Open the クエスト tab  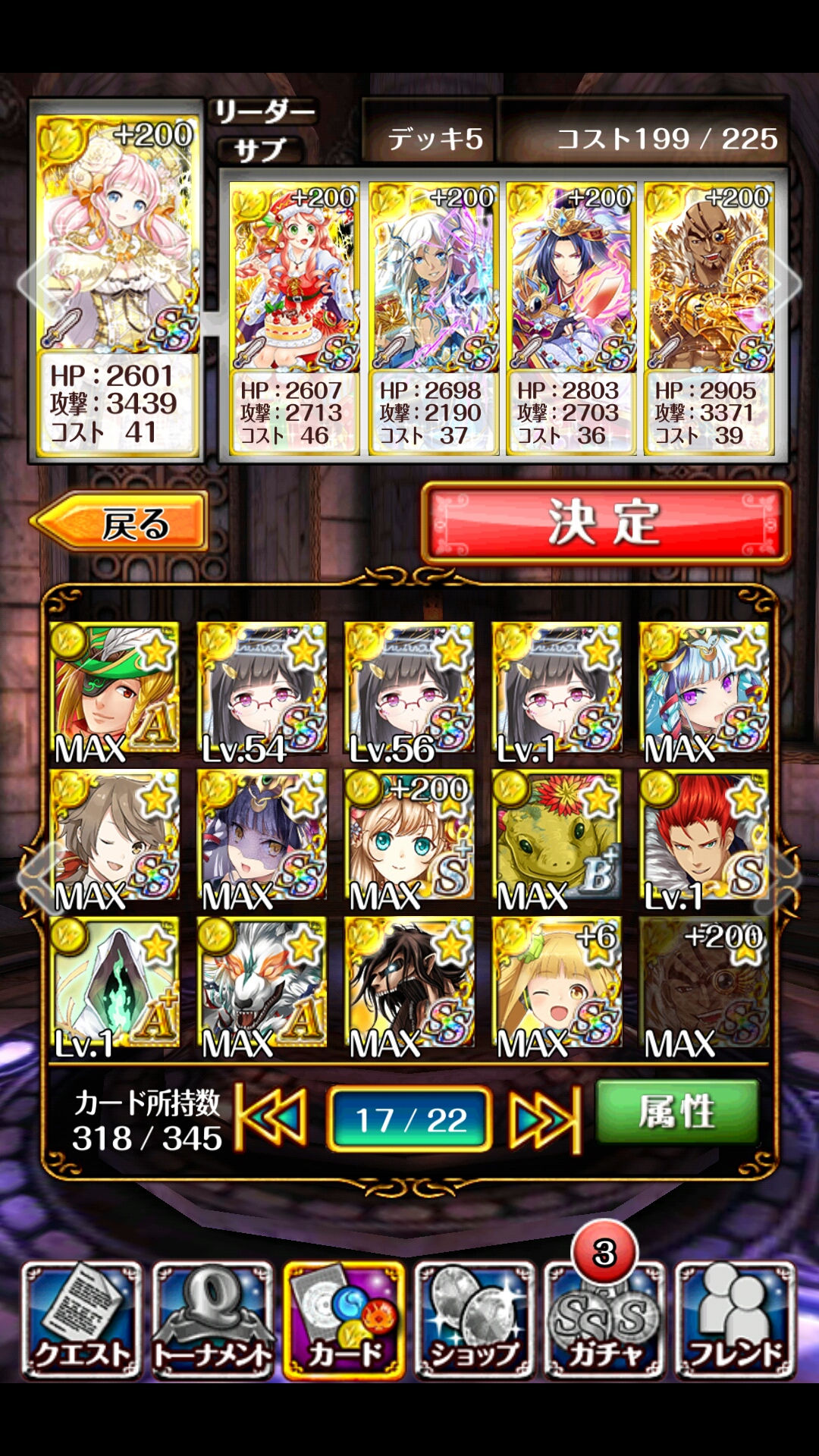[82, 1319]
